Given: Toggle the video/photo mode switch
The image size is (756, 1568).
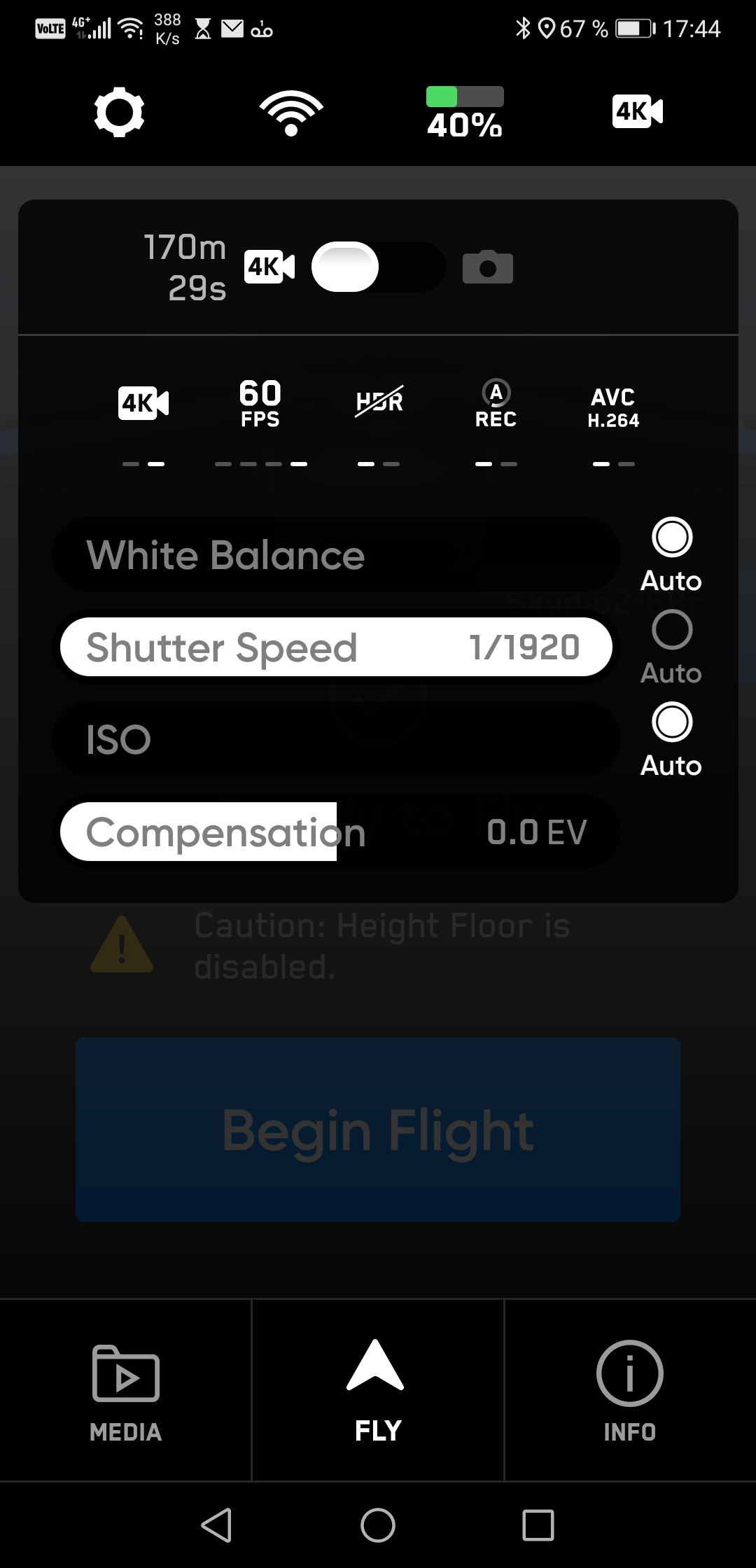Looking at the screenshot, I should coord(378,267).
